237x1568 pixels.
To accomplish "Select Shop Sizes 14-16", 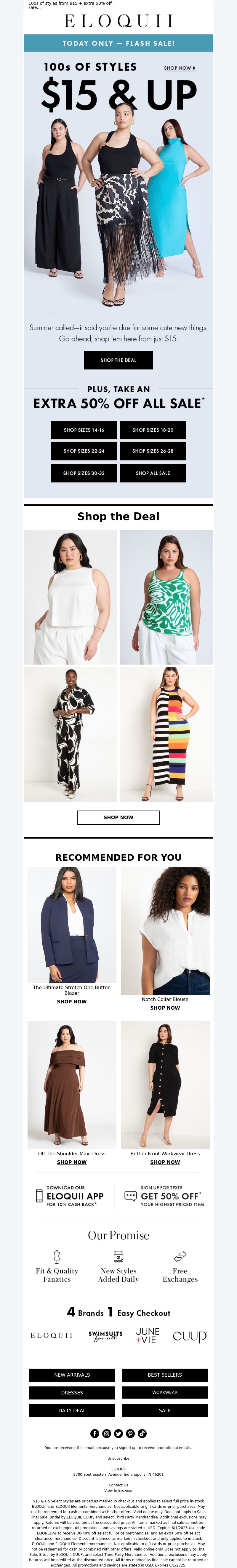I will pos(84,430).
